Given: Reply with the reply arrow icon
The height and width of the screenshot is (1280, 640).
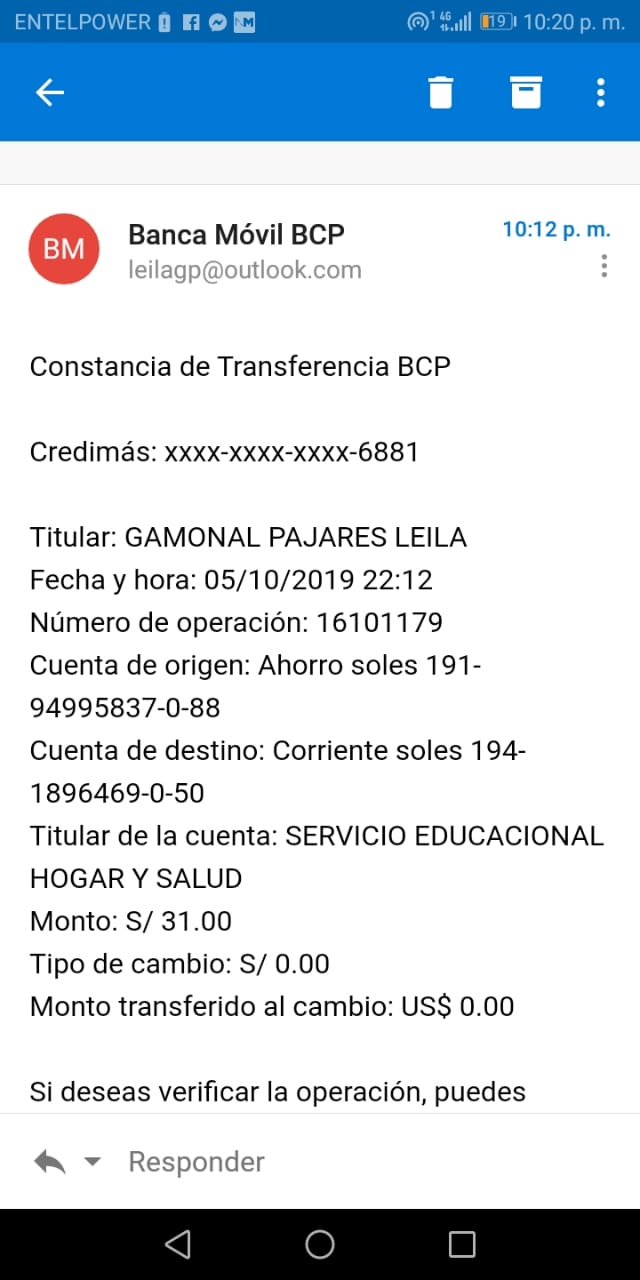Looking at the screenshot, I should click(50, 1161).
